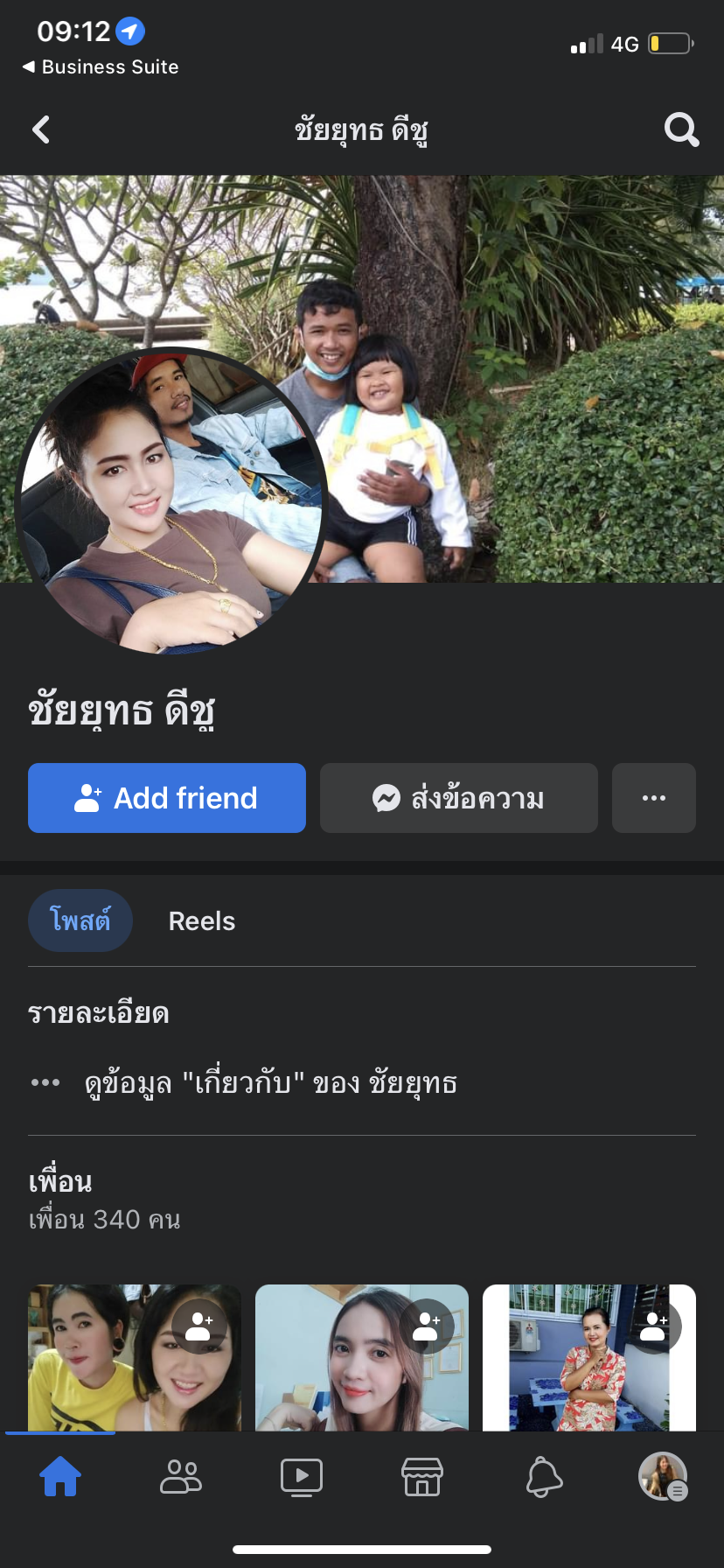Open the ดูข้อมูล "เกี่ยวกับ" about info row
This screenshot has width=724, height=1568.
(271, 1083)
